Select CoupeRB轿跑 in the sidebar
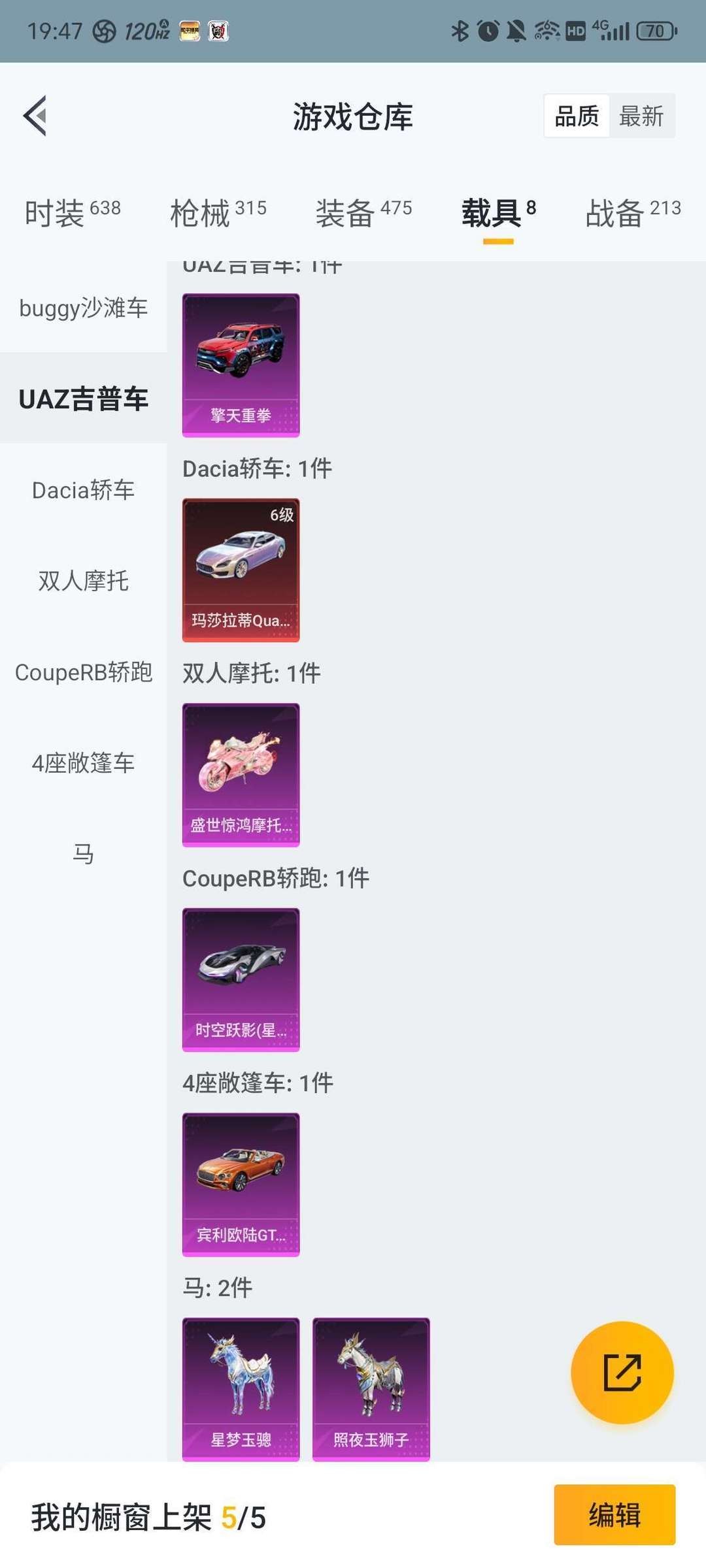 (84, 672)
